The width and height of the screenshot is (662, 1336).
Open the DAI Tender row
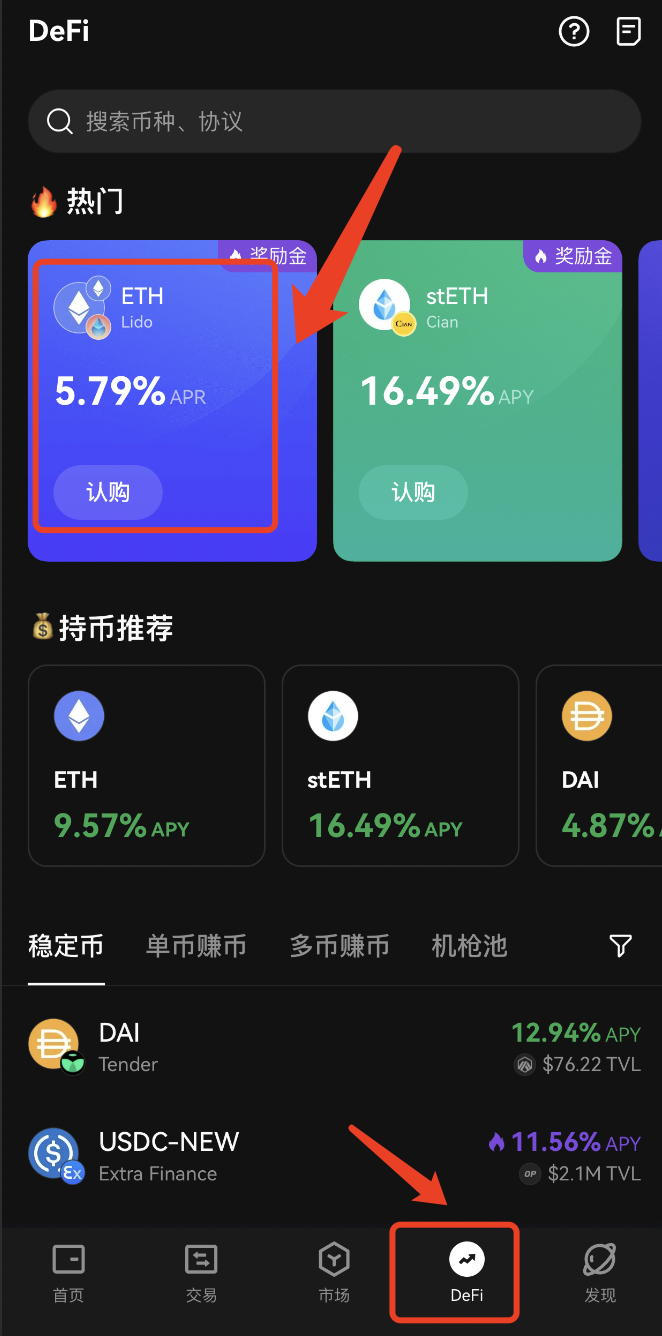[331, 1046]
